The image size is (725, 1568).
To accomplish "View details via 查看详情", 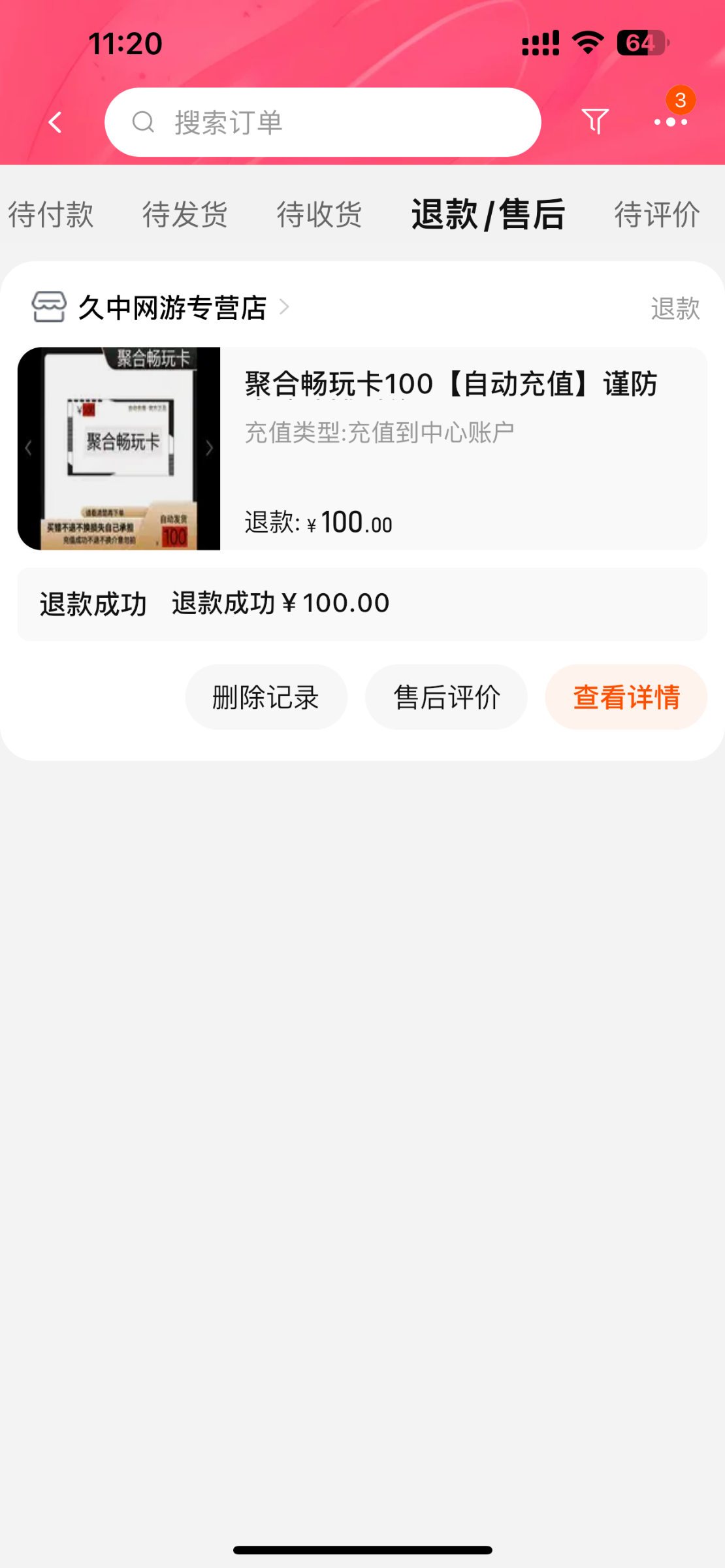I will pyautogui.click(x=626, y=697).
